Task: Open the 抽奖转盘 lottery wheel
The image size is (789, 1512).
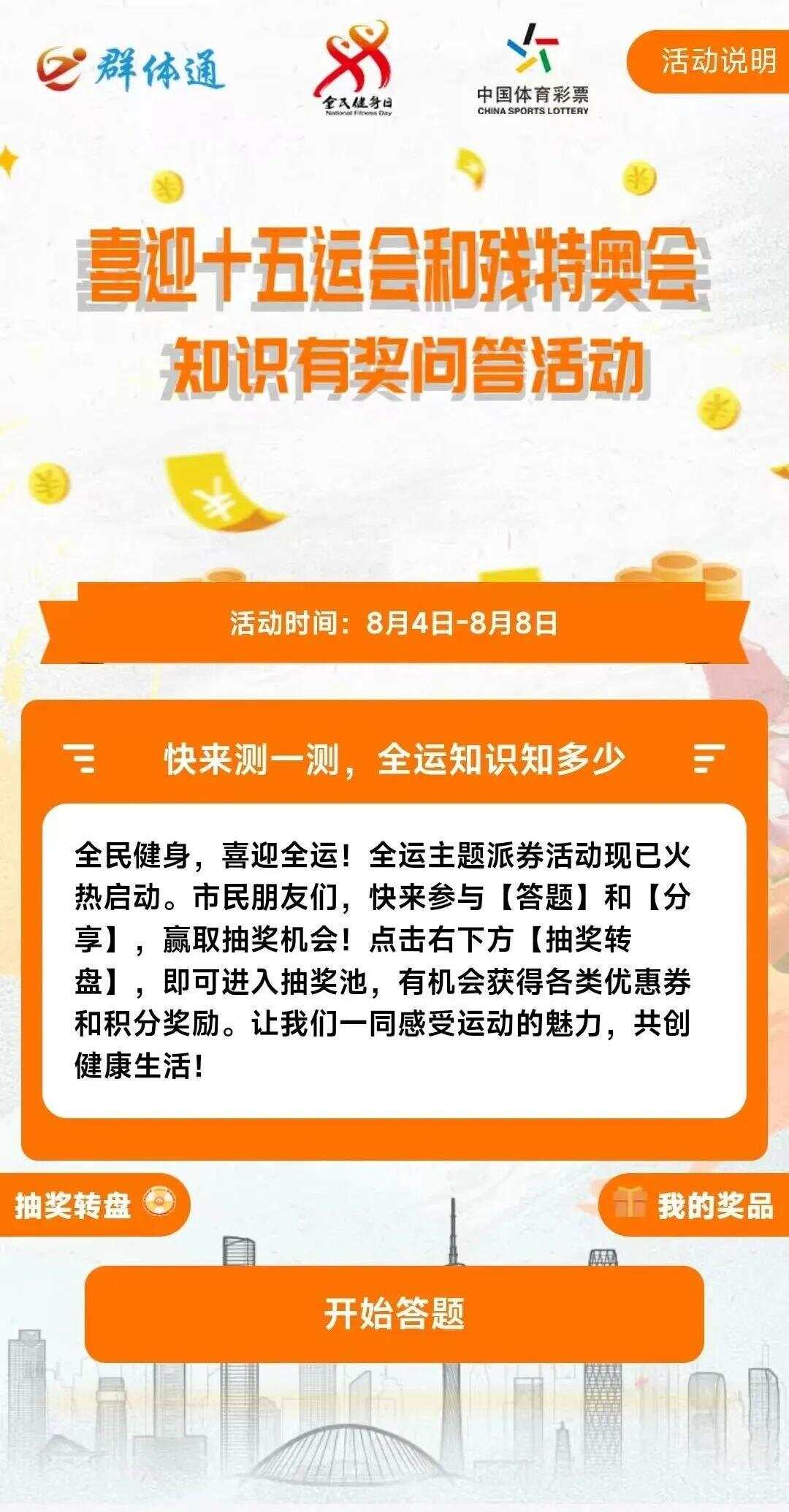Action: point(94,1204)
